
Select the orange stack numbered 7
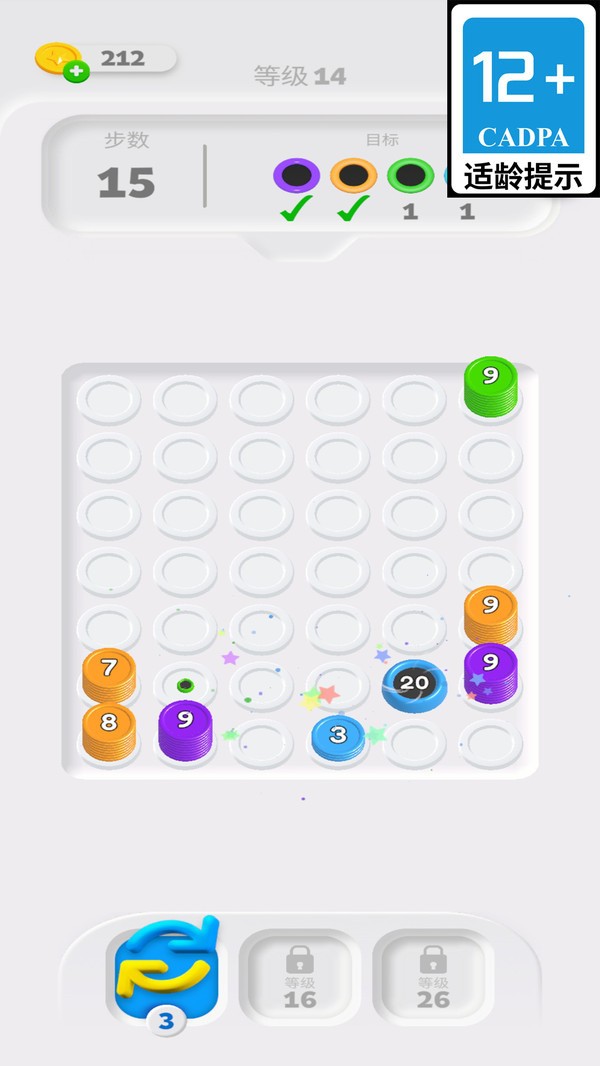click(109, 676)
